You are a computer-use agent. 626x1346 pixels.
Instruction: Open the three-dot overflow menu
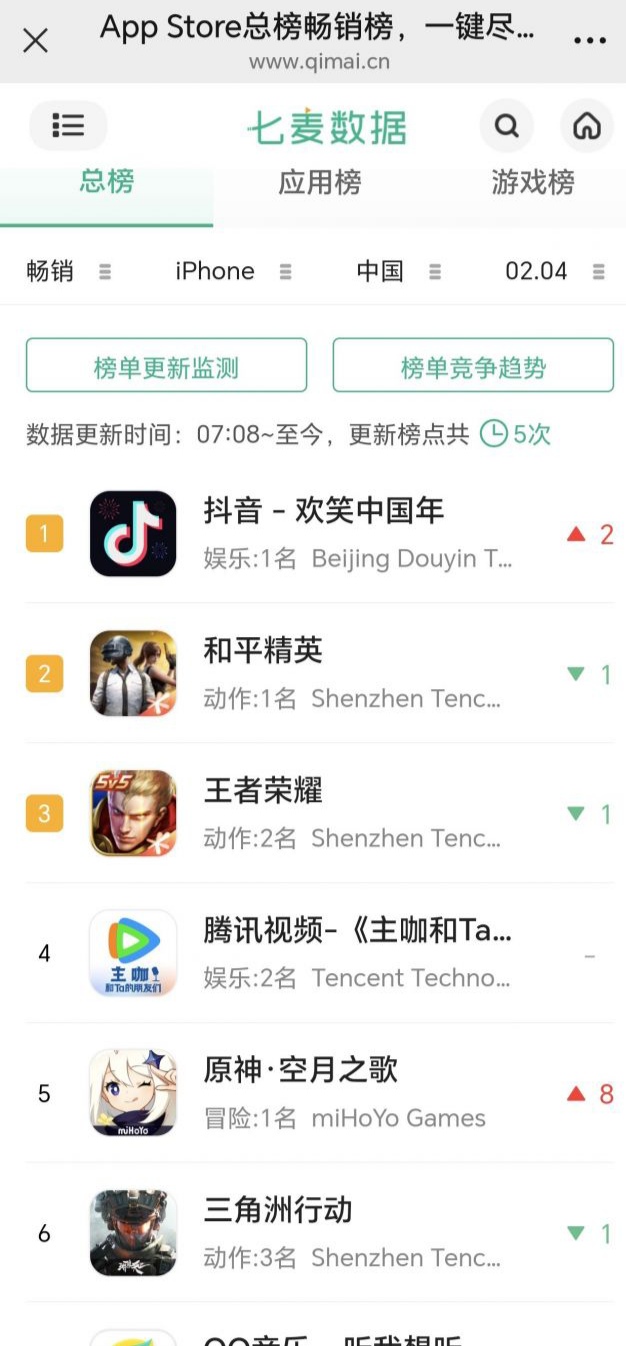591,41
